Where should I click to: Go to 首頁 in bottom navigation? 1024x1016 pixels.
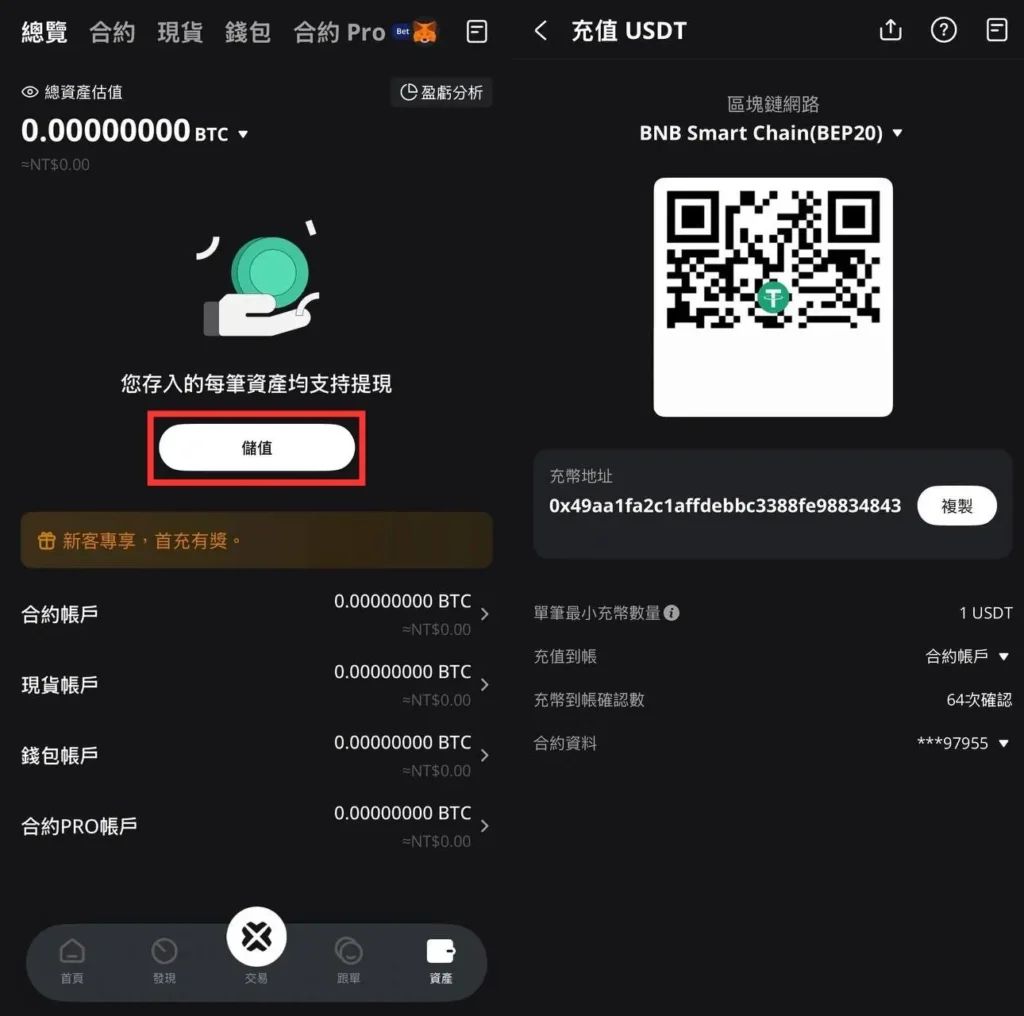pyautogui.click(x=72, y=960)
